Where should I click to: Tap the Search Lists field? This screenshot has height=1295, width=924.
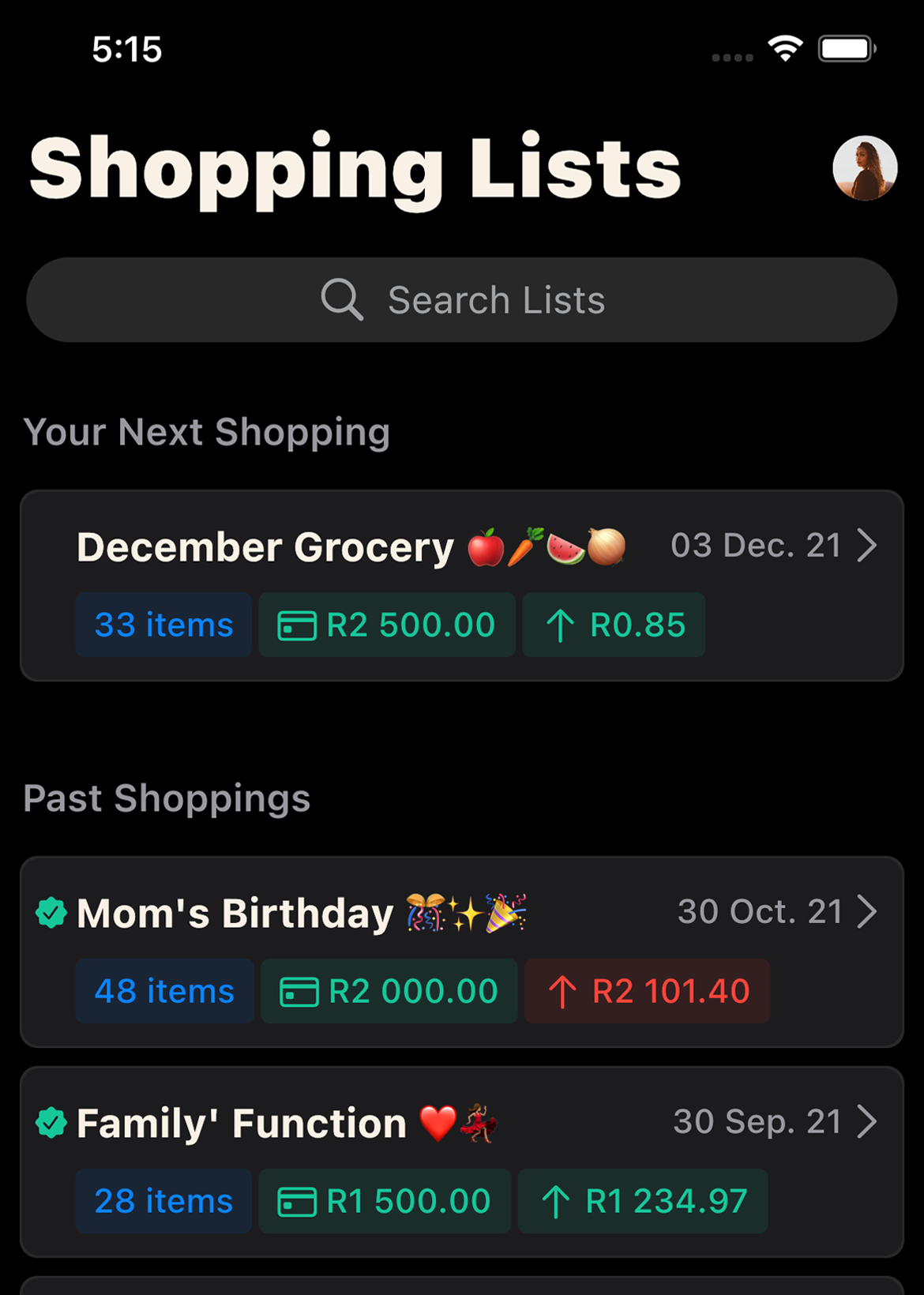click(x=462, y=300)
